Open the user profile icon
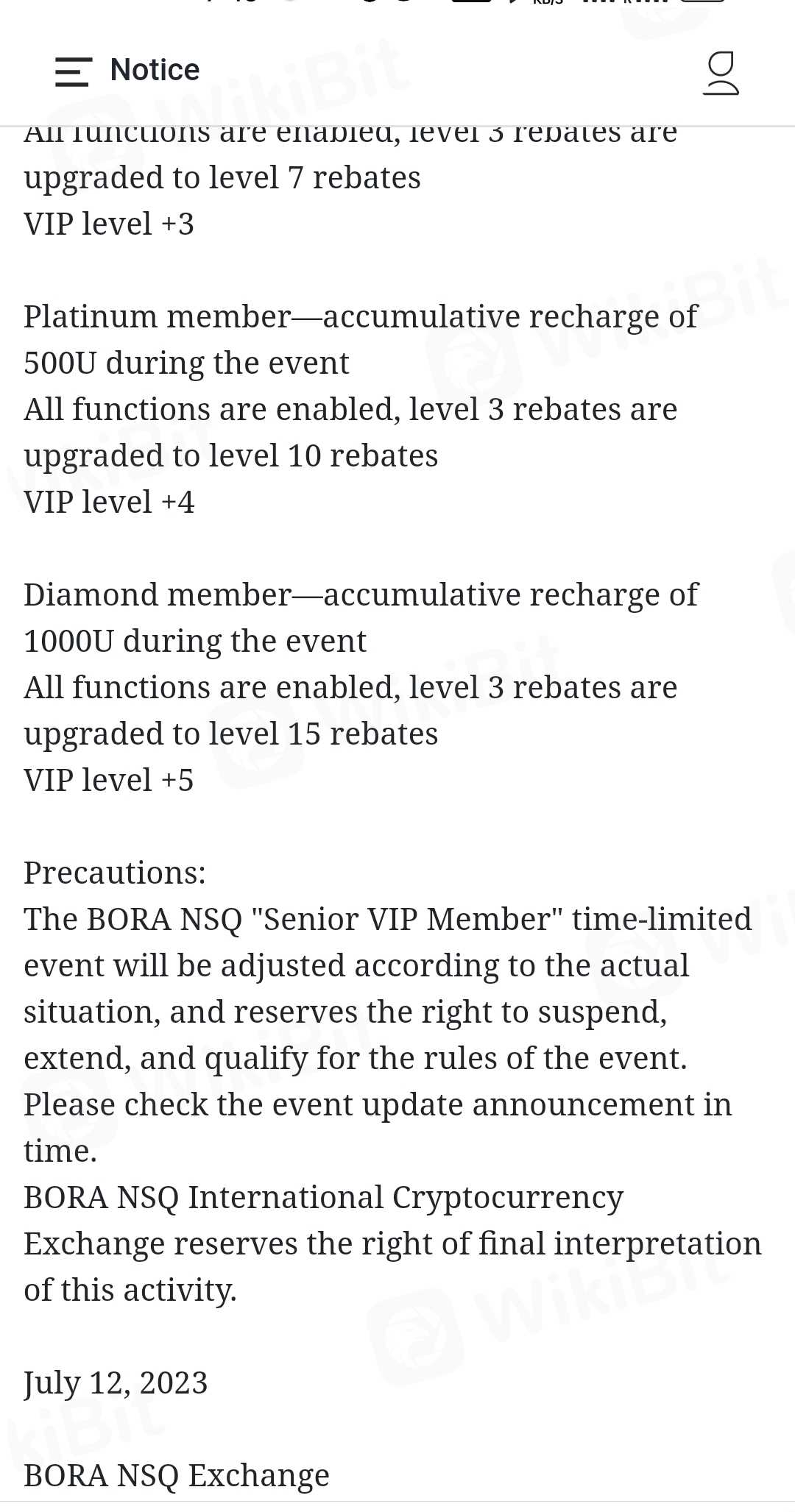This screenshot has width=795, height=1512. [x=721, y=73]
